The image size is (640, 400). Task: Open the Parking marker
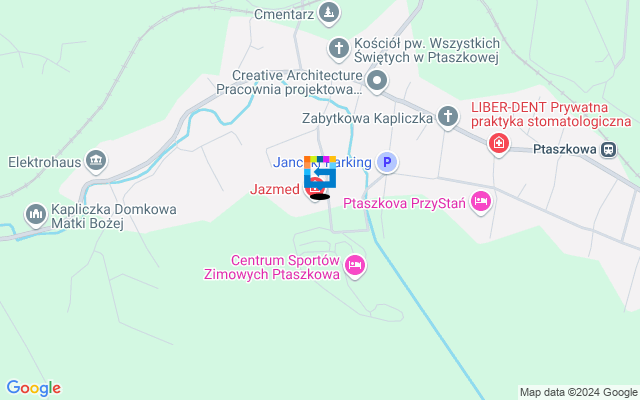pyautogui.click(x=387, y=162)
